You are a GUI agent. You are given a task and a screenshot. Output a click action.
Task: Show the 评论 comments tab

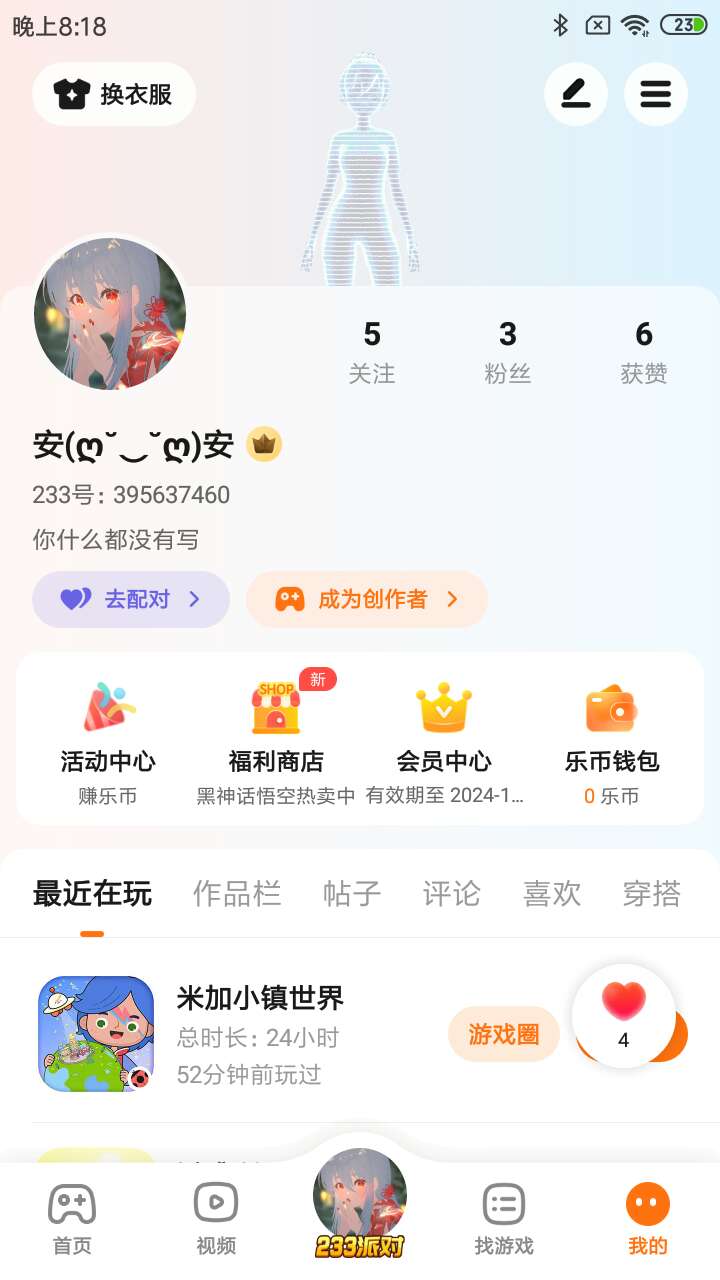(x=452, y=893)
